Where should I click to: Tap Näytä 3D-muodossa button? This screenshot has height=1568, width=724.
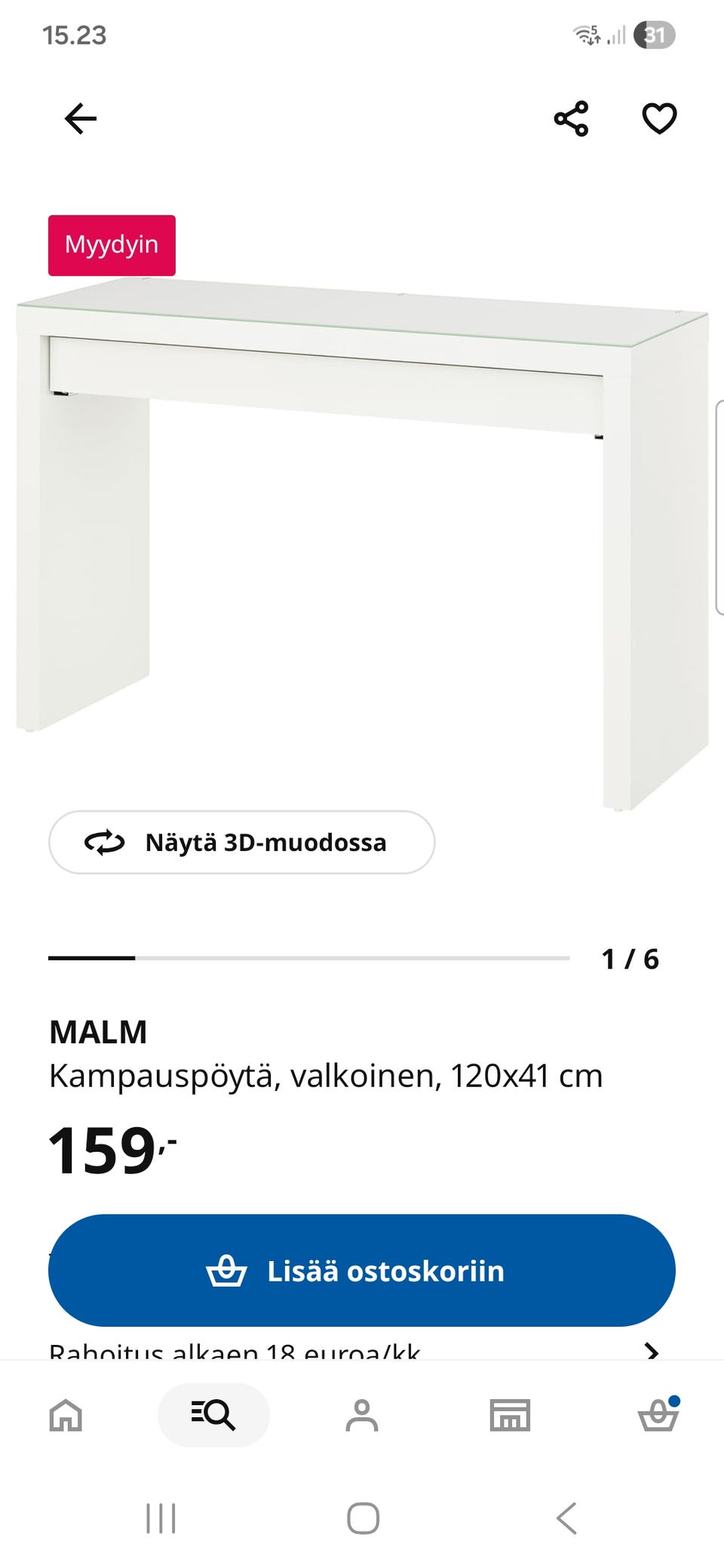241,843
